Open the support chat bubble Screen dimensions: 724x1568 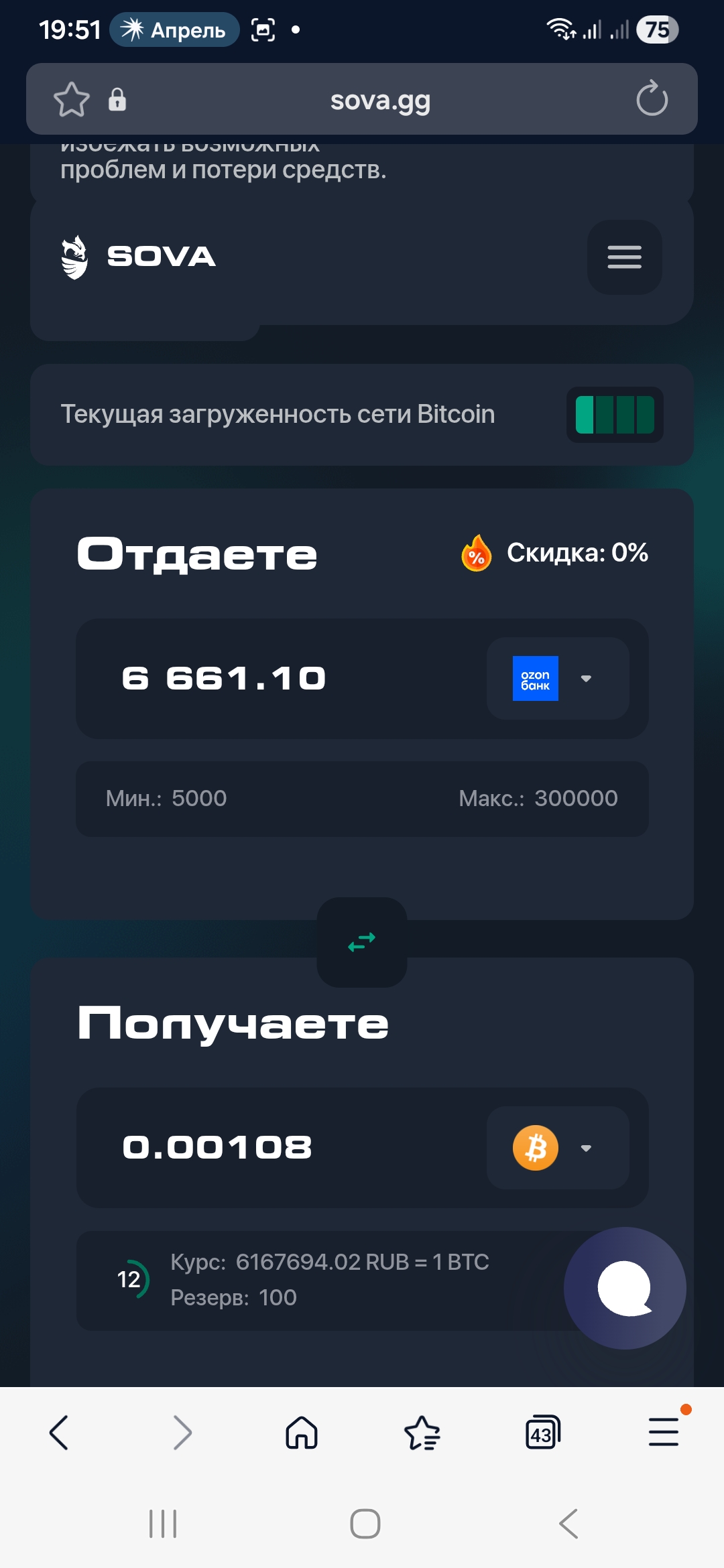click(625, 1288)
